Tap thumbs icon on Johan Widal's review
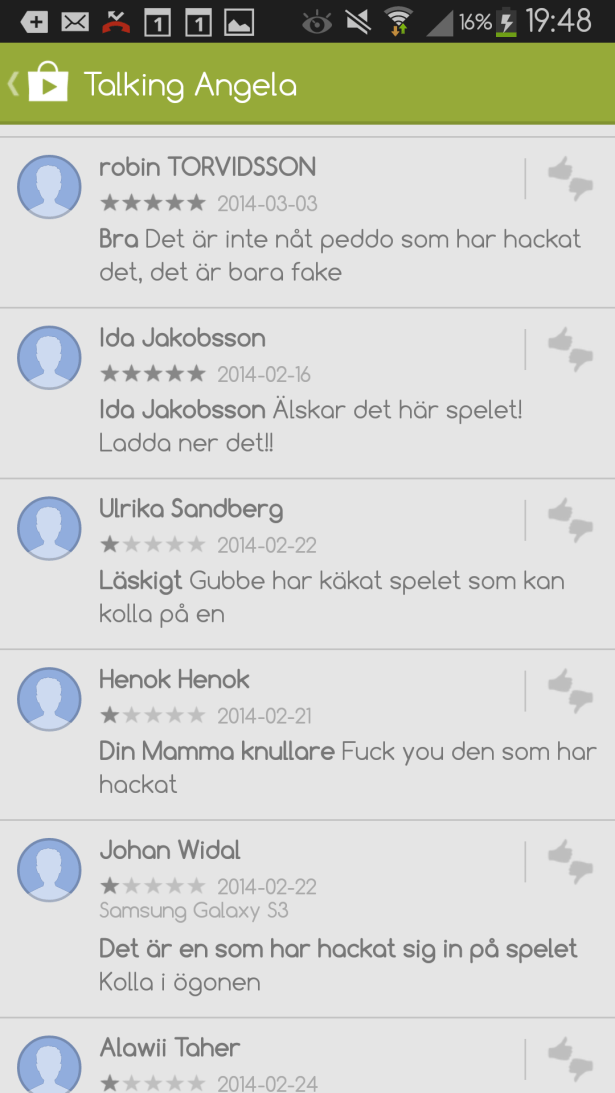 (570, 863)
